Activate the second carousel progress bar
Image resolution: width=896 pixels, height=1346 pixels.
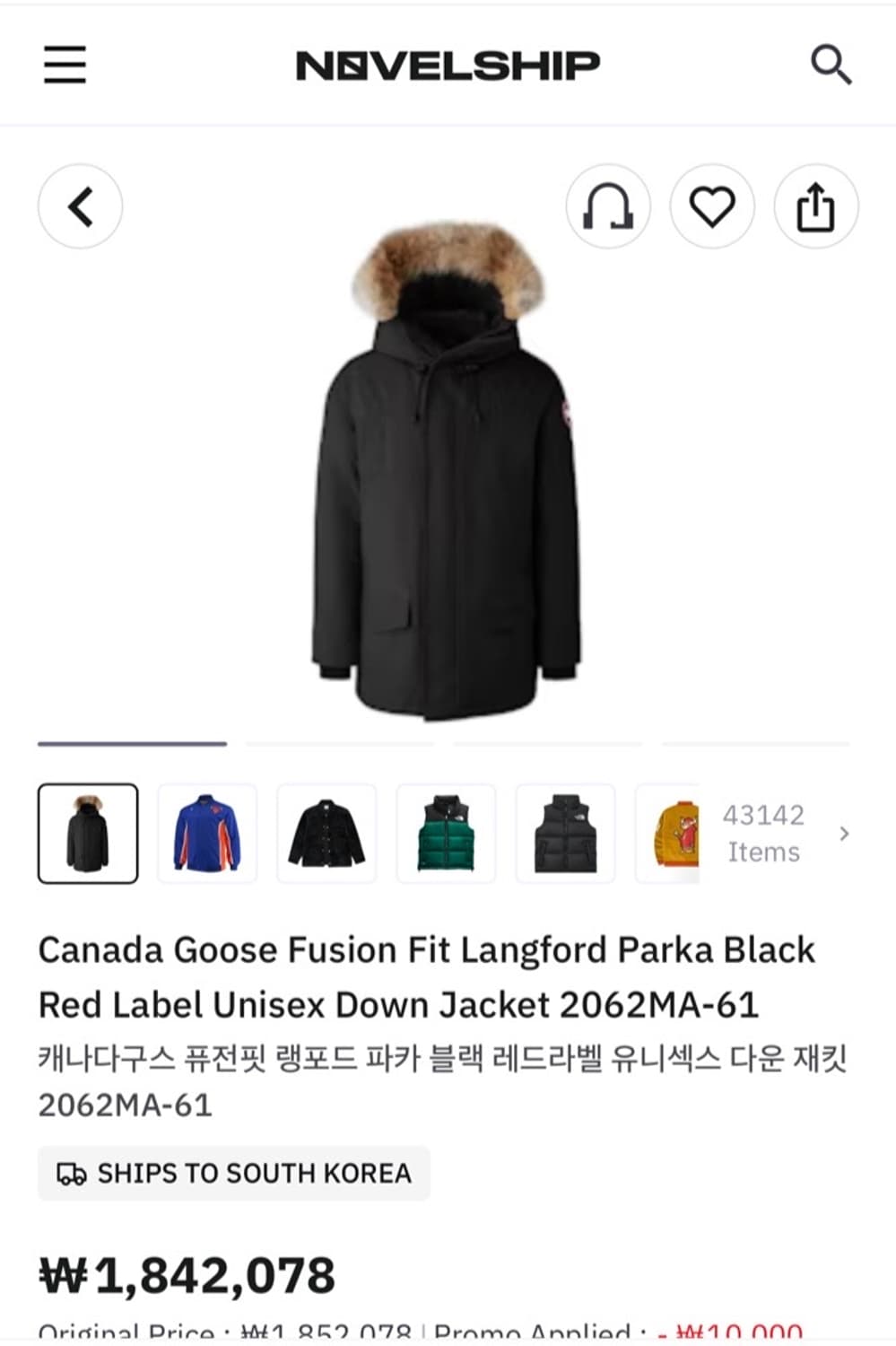click(x=341, y=744)
